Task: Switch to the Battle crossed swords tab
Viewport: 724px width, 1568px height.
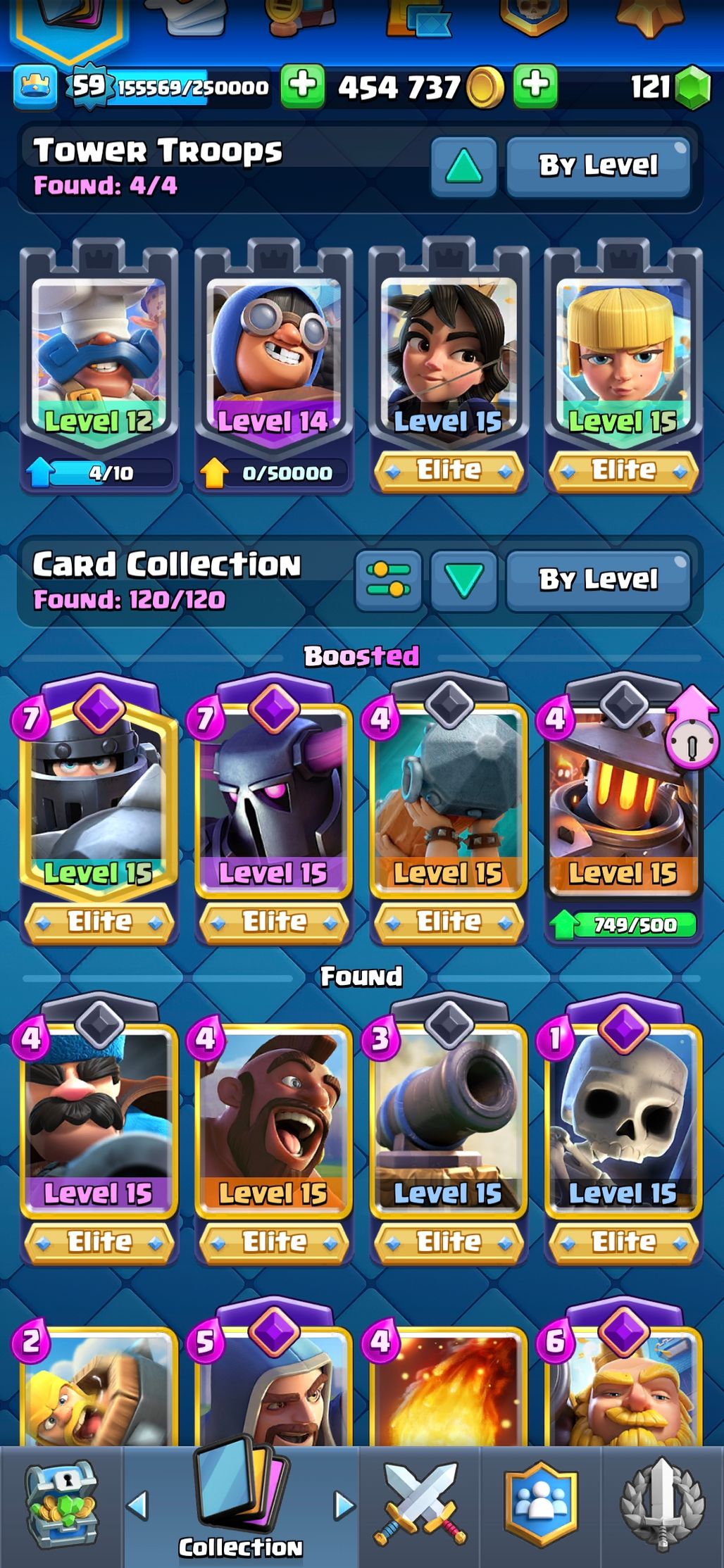Action: (420, 1505)
